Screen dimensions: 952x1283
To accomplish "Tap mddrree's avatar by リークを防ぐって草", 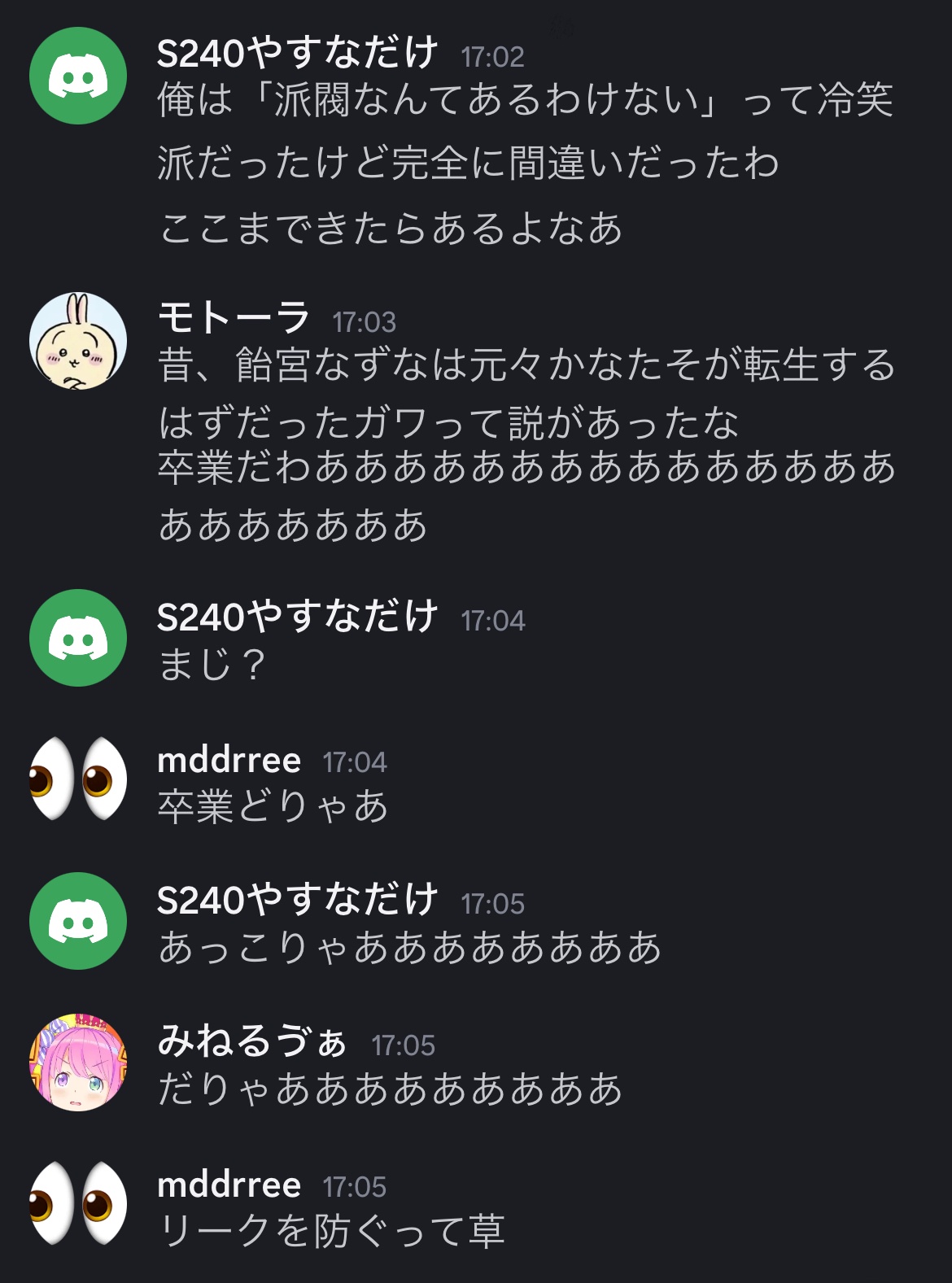I will tap(78, 1203).
